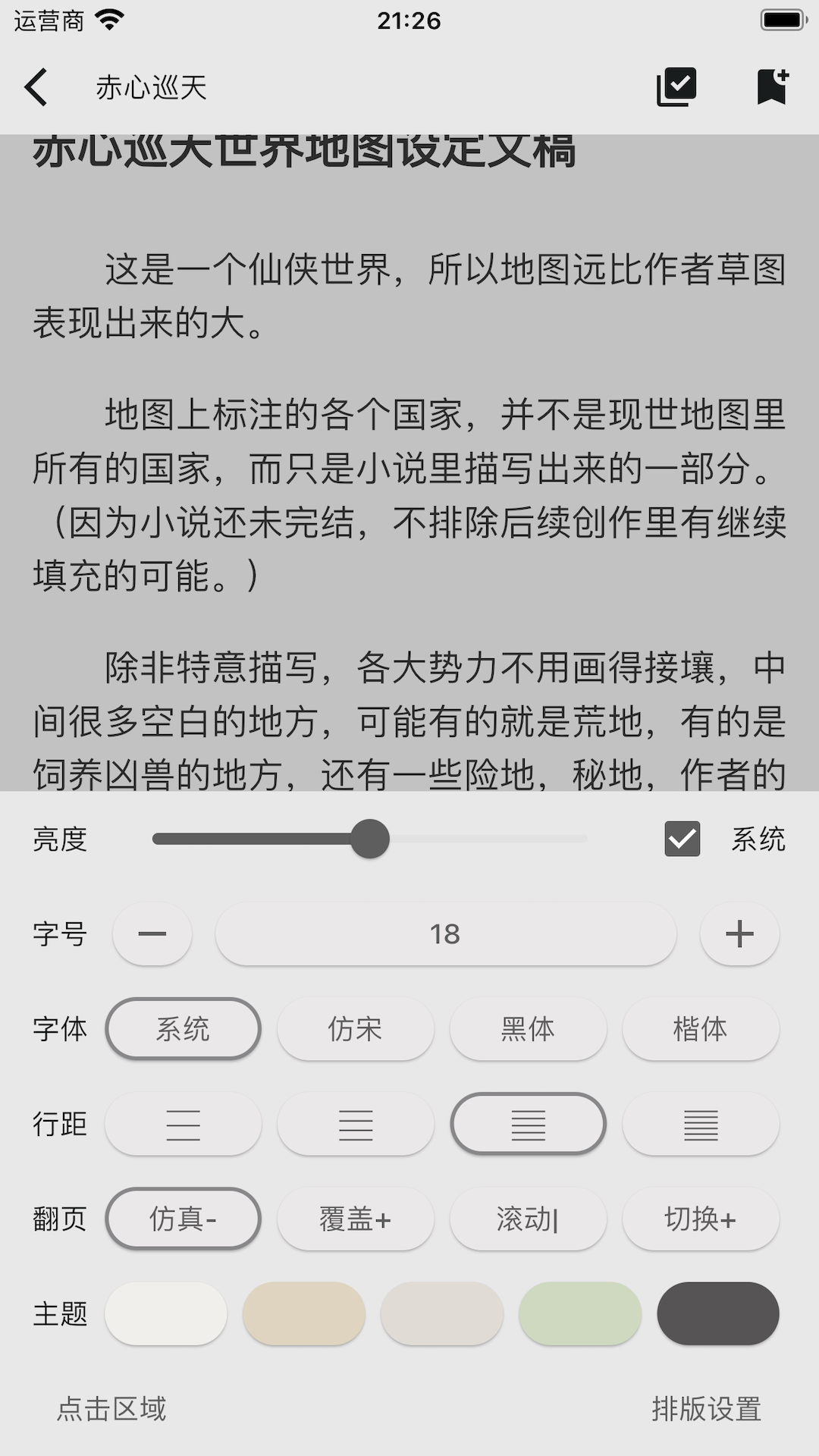Increase font size with the plus icon
The height and width of the screenshot is (1456, 819).
[x=739, y=934]
